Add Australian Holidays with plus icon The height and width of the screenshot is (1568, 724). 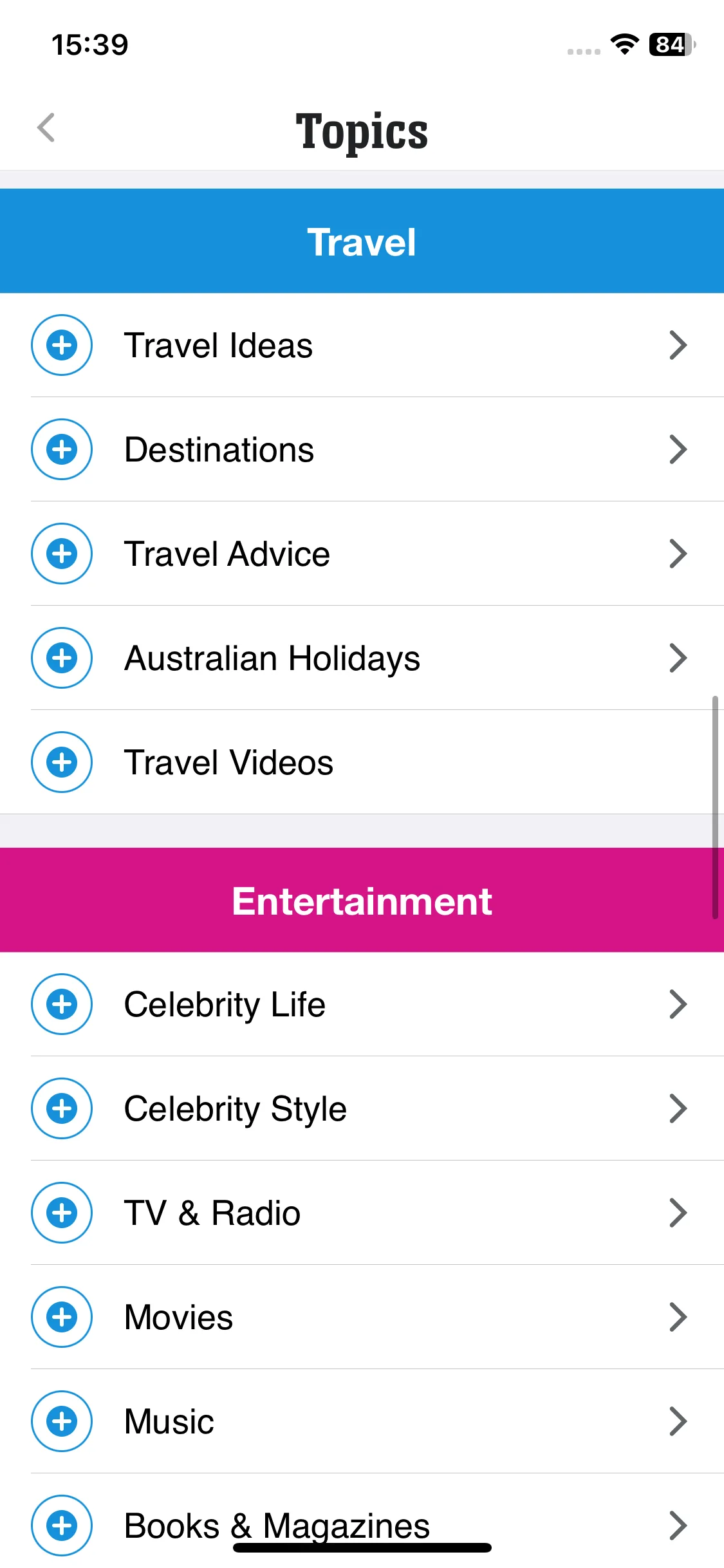pyautogui.click(x=62, y=658)
